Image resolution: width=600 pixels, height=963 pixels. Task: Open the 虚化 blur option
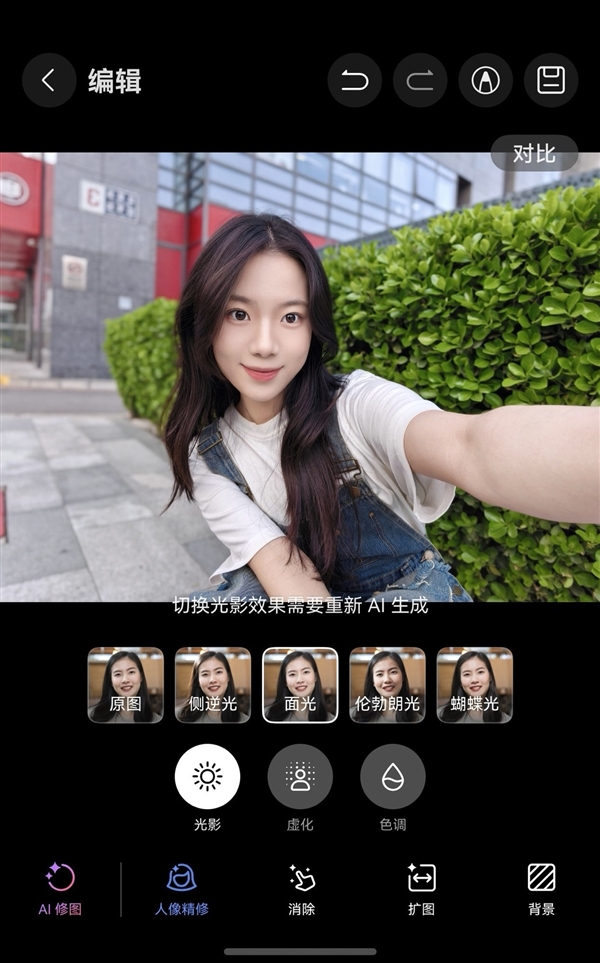point(300,777)
